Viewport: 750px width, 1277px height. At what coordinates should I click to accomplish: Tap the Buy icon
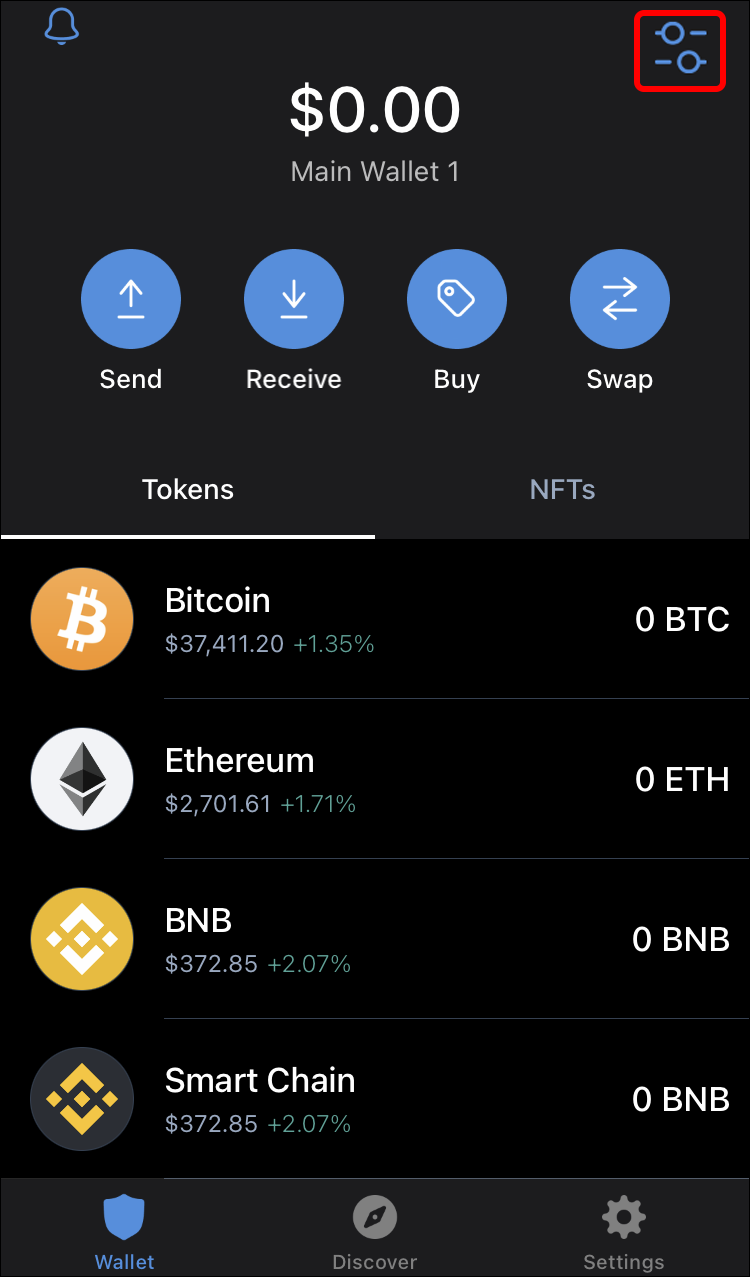(x=456, y=298)
